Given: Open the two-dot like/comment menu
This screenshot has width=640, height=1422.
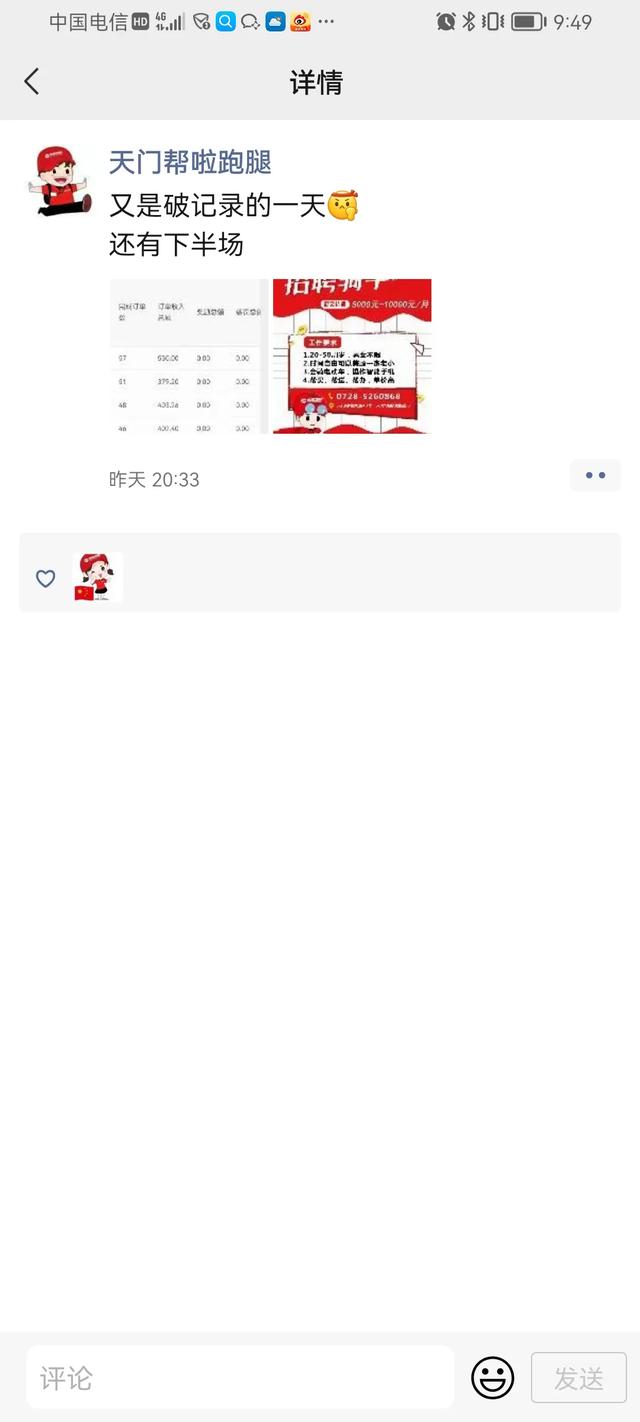Looking at the screenshot, I should (595, 476).
